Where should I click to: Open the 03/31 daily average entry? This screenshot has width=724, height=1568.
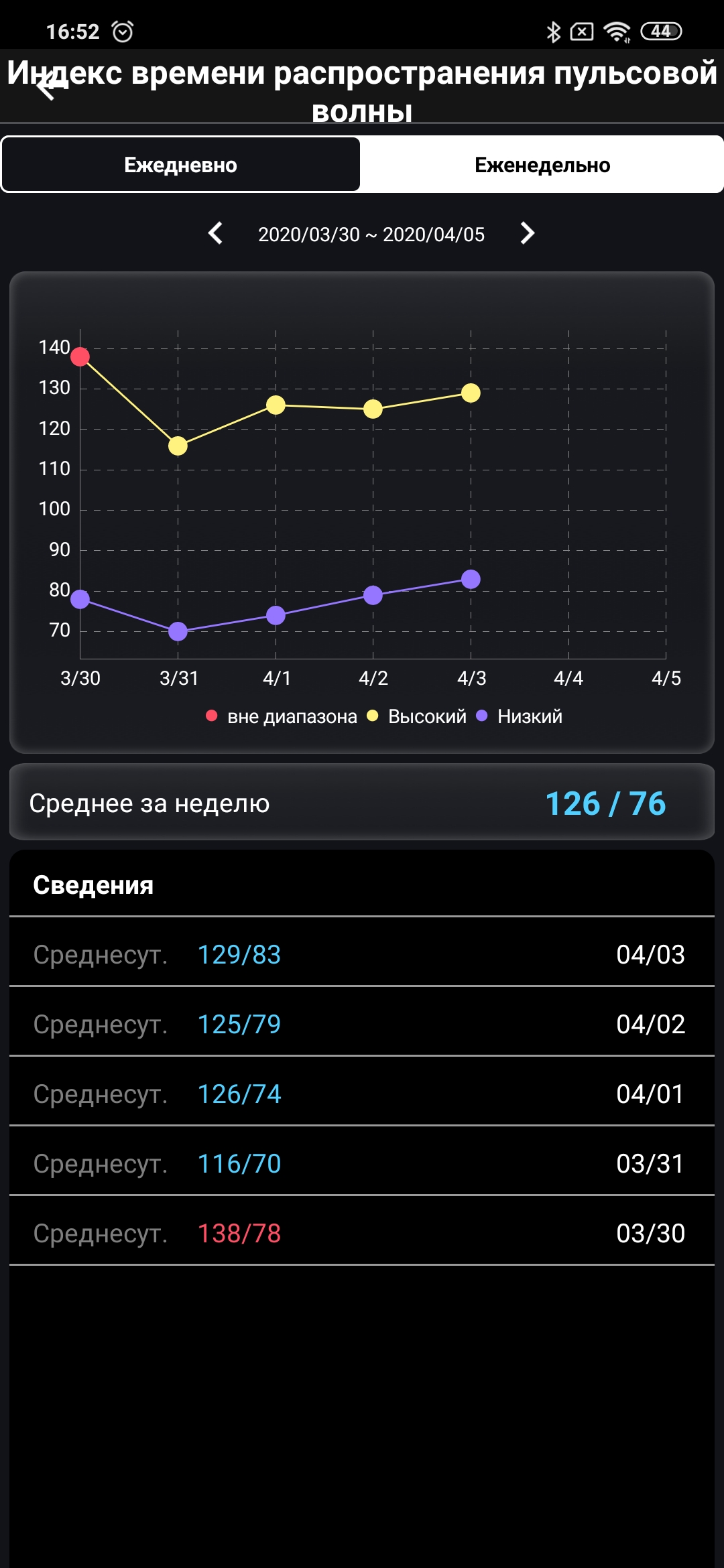(362, 1163)
